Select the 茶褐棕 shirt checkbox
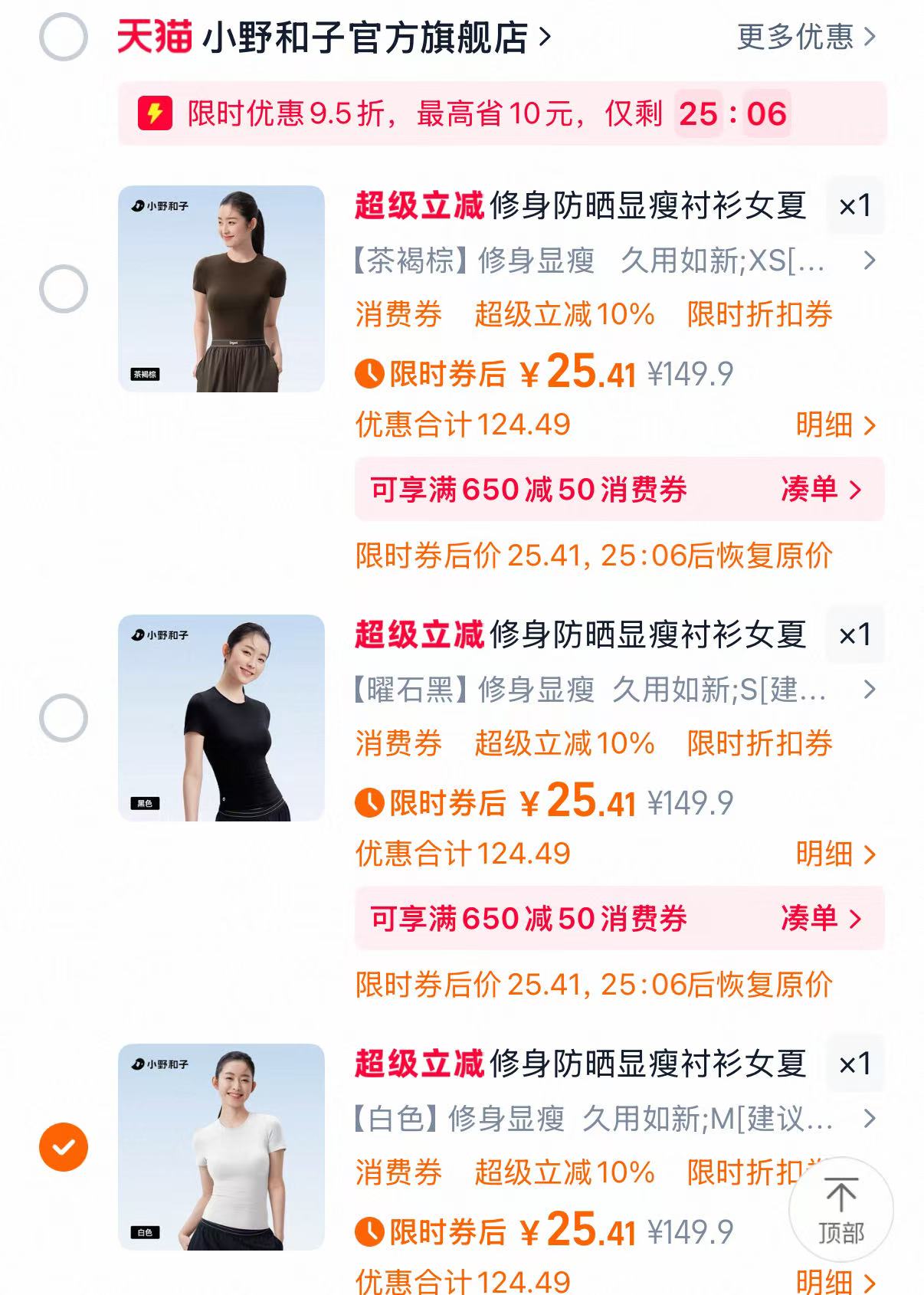Screen dimensions: 924x1295 coord(64,286)
